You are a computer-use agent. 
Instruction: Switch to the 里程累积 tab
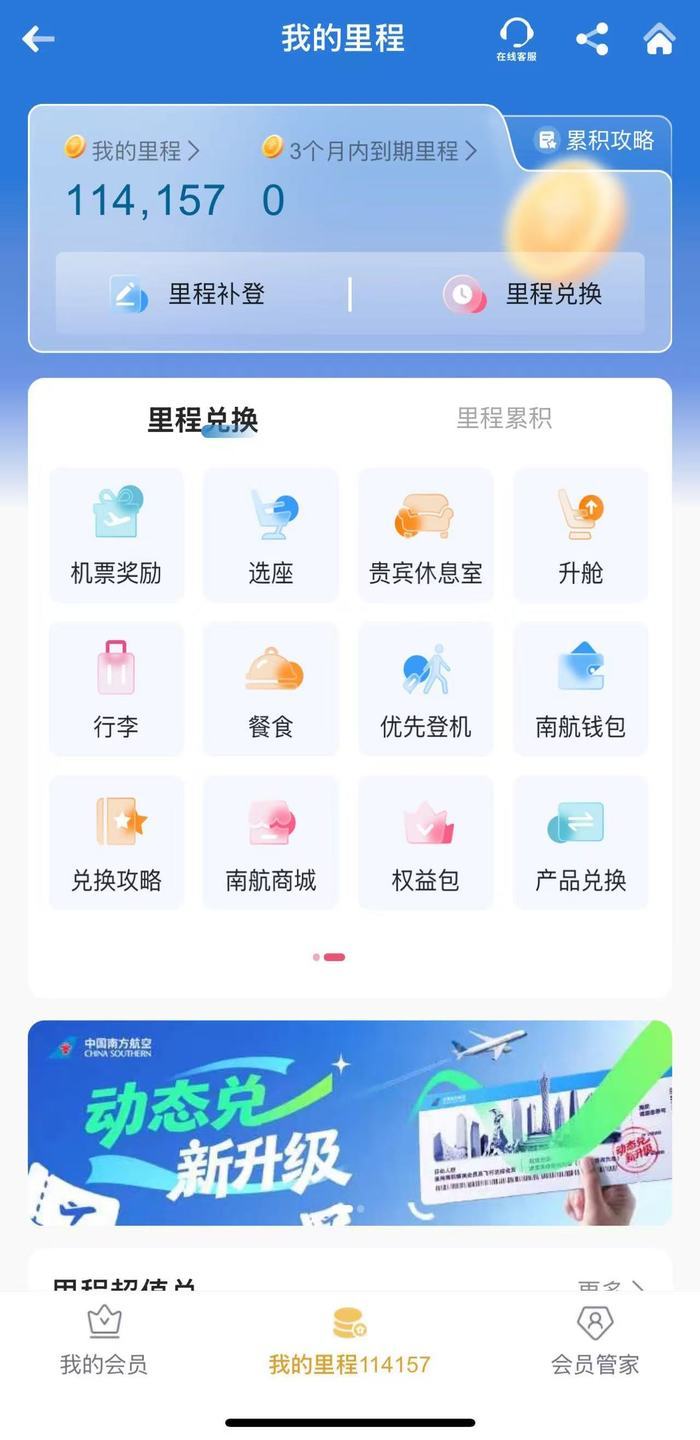click(504, 418)
